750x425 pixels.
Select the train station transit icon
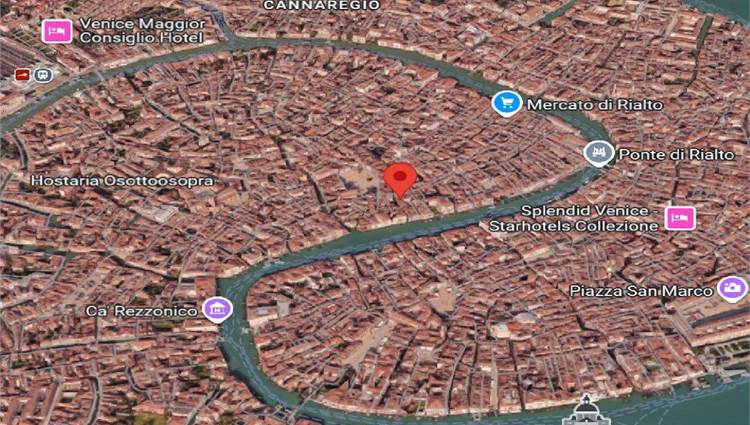pos(43,74)
